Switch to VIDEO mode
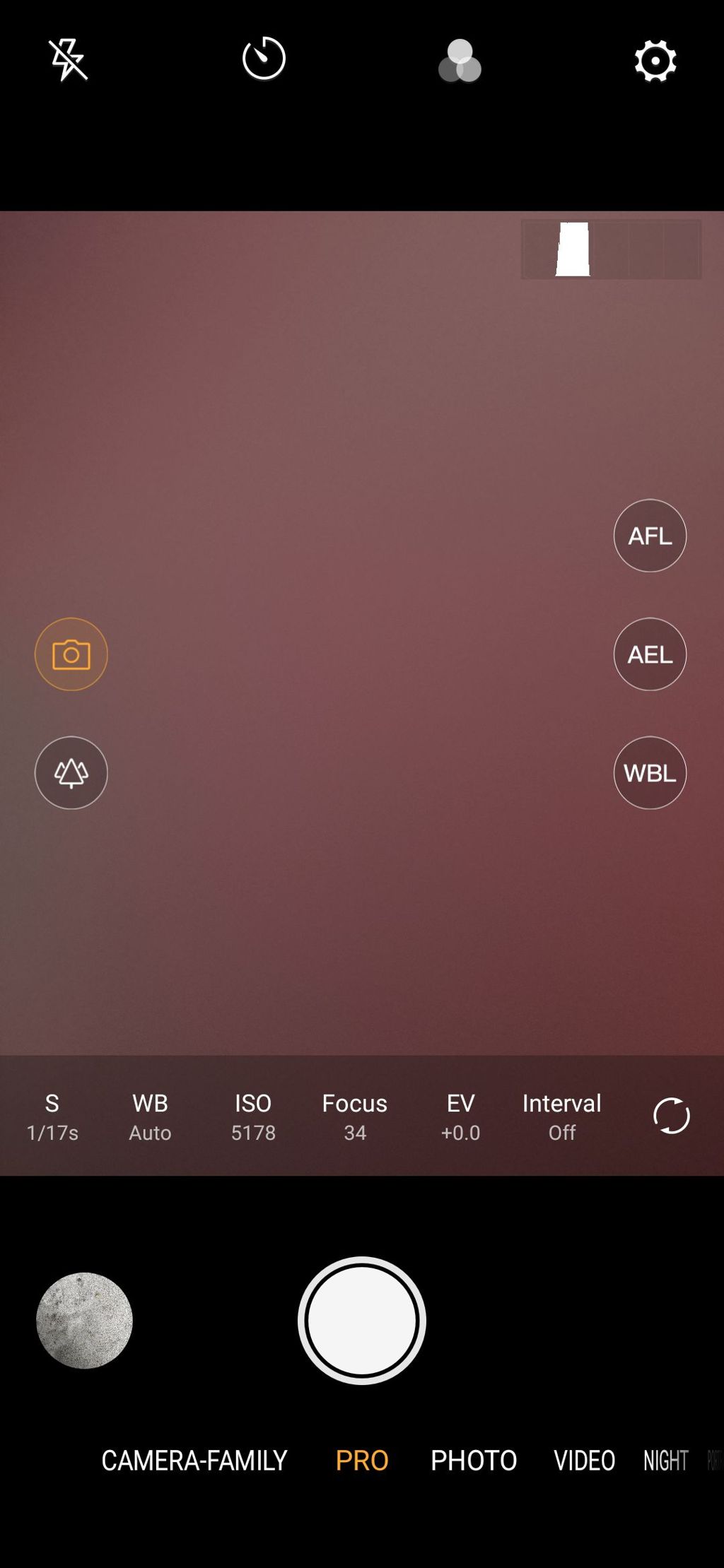The width and height of the screenshot is (724, 1568). tap(584, 1460)
